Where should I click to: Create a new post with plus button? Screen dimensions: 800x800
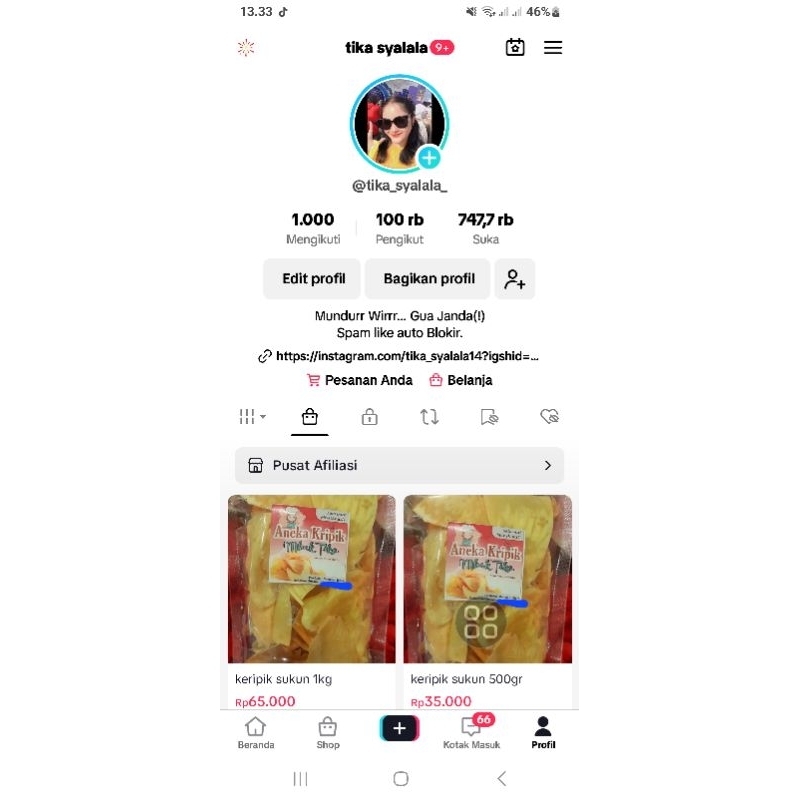(x=399, y=729)
